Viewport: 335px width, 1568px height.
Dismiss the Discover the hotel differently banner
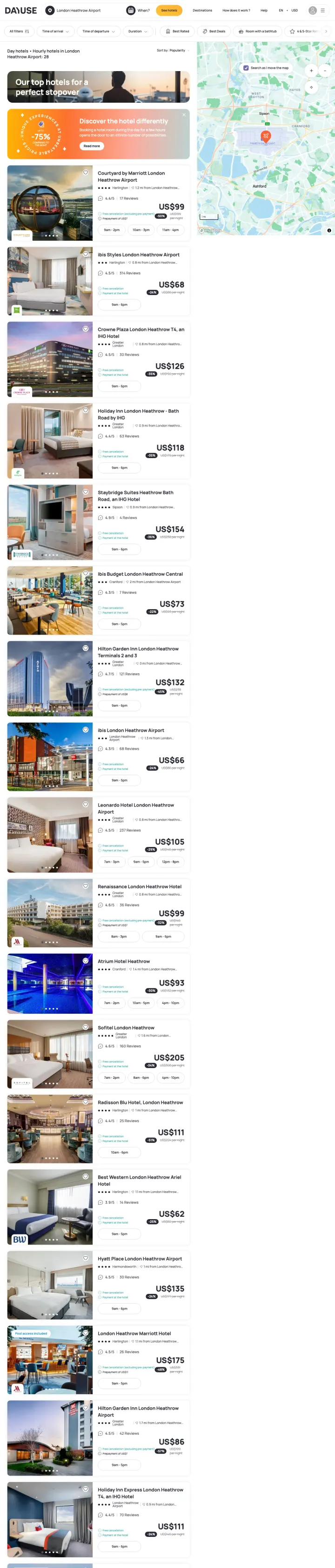[x=184, y=114]
